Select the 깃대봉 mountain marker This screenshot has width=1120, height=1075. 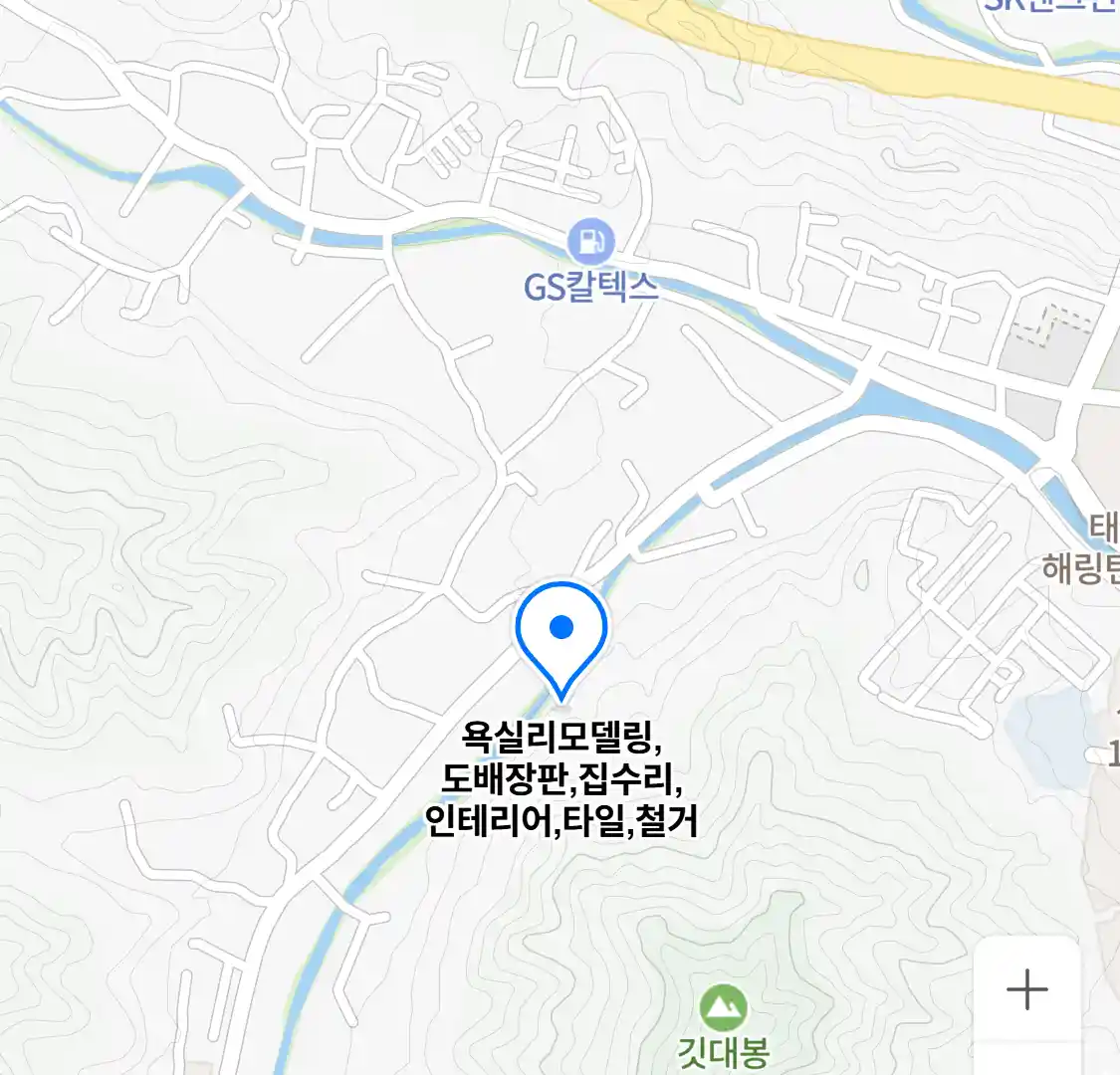[724, 1008]
